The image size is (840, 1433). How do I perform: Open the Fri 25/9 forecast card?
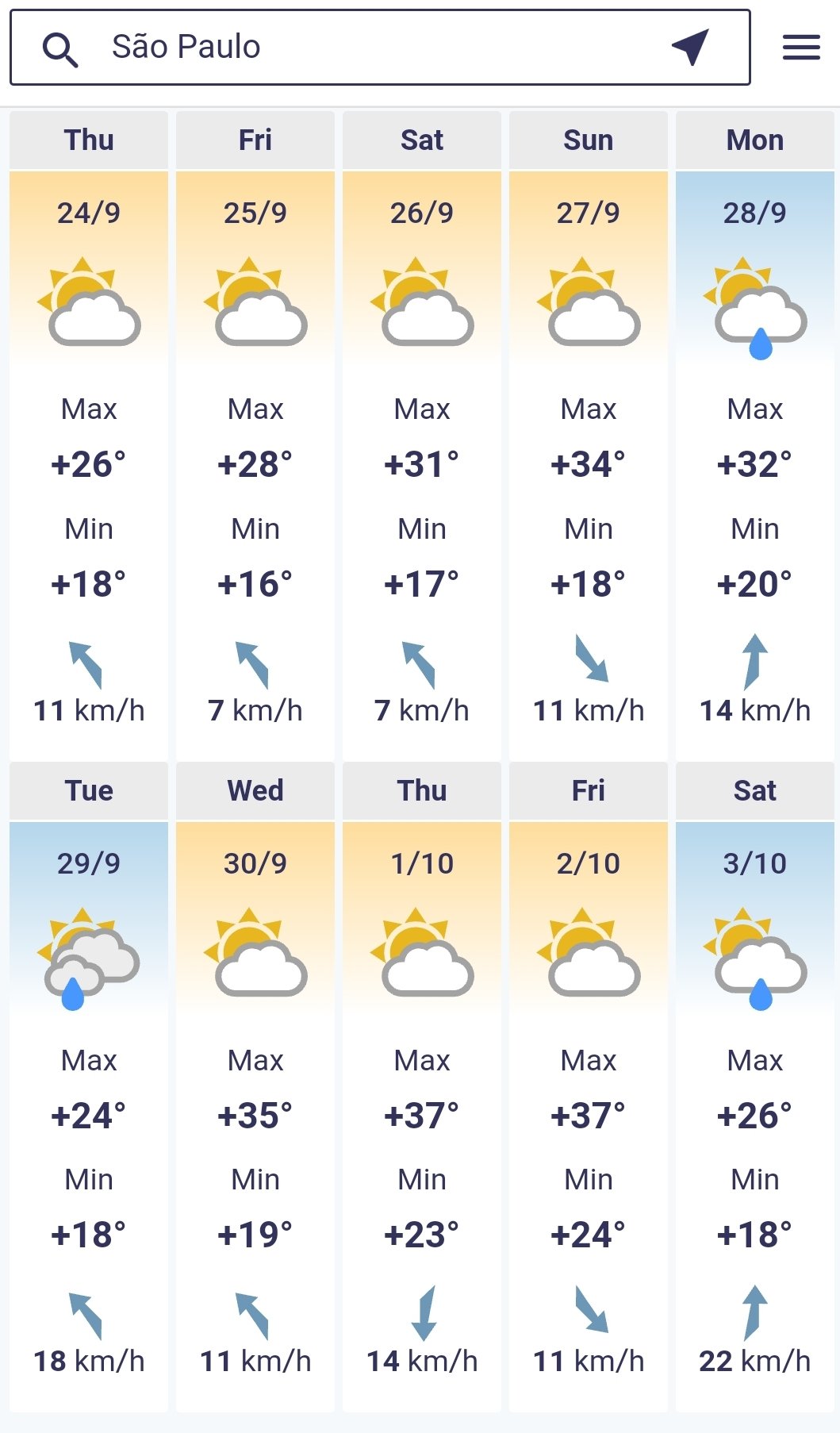tap(255, 435)
